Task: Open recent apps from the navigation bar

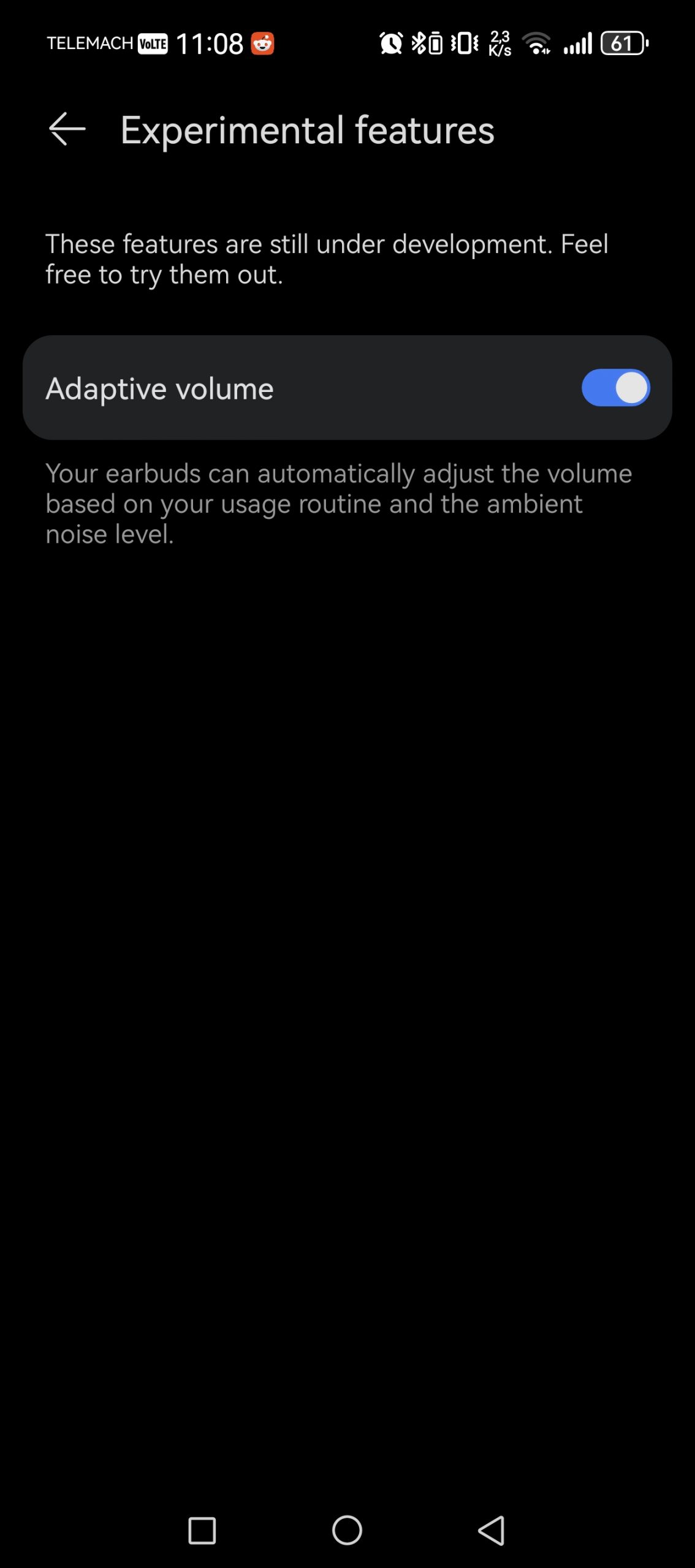Action: [202, 1531]
